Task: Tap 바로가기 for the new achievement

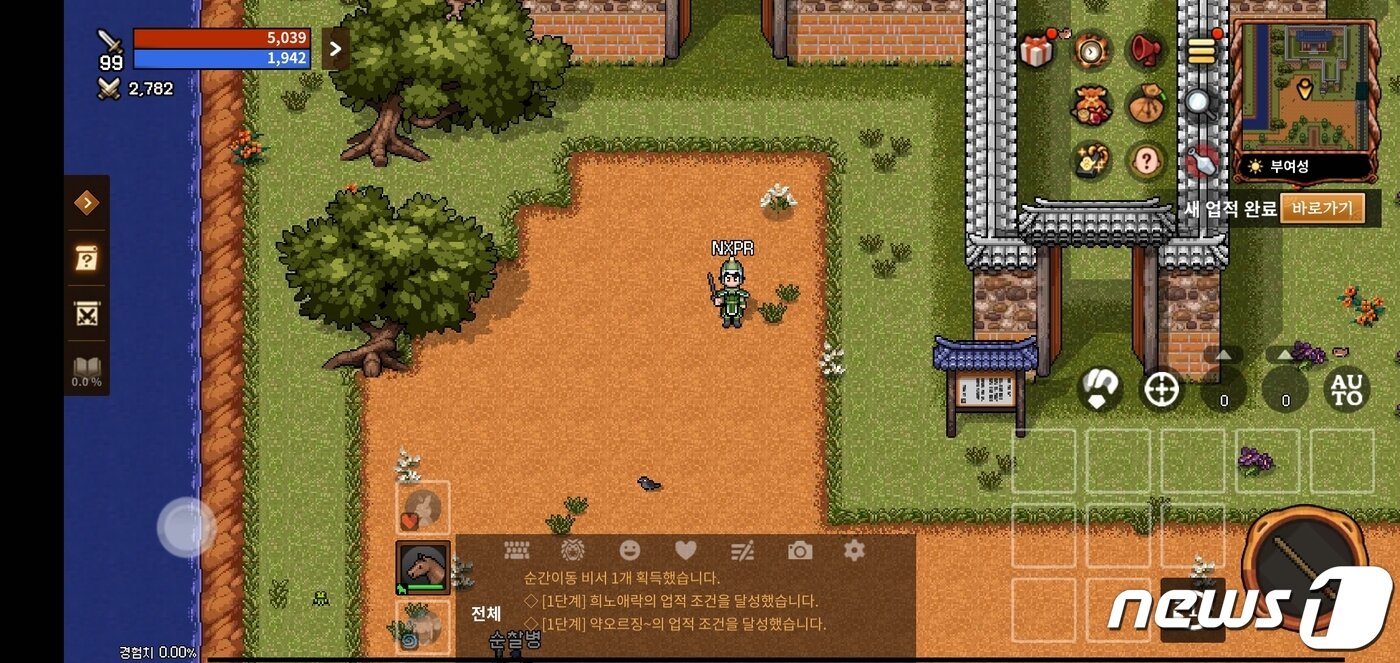Action: pos(1322,209)
